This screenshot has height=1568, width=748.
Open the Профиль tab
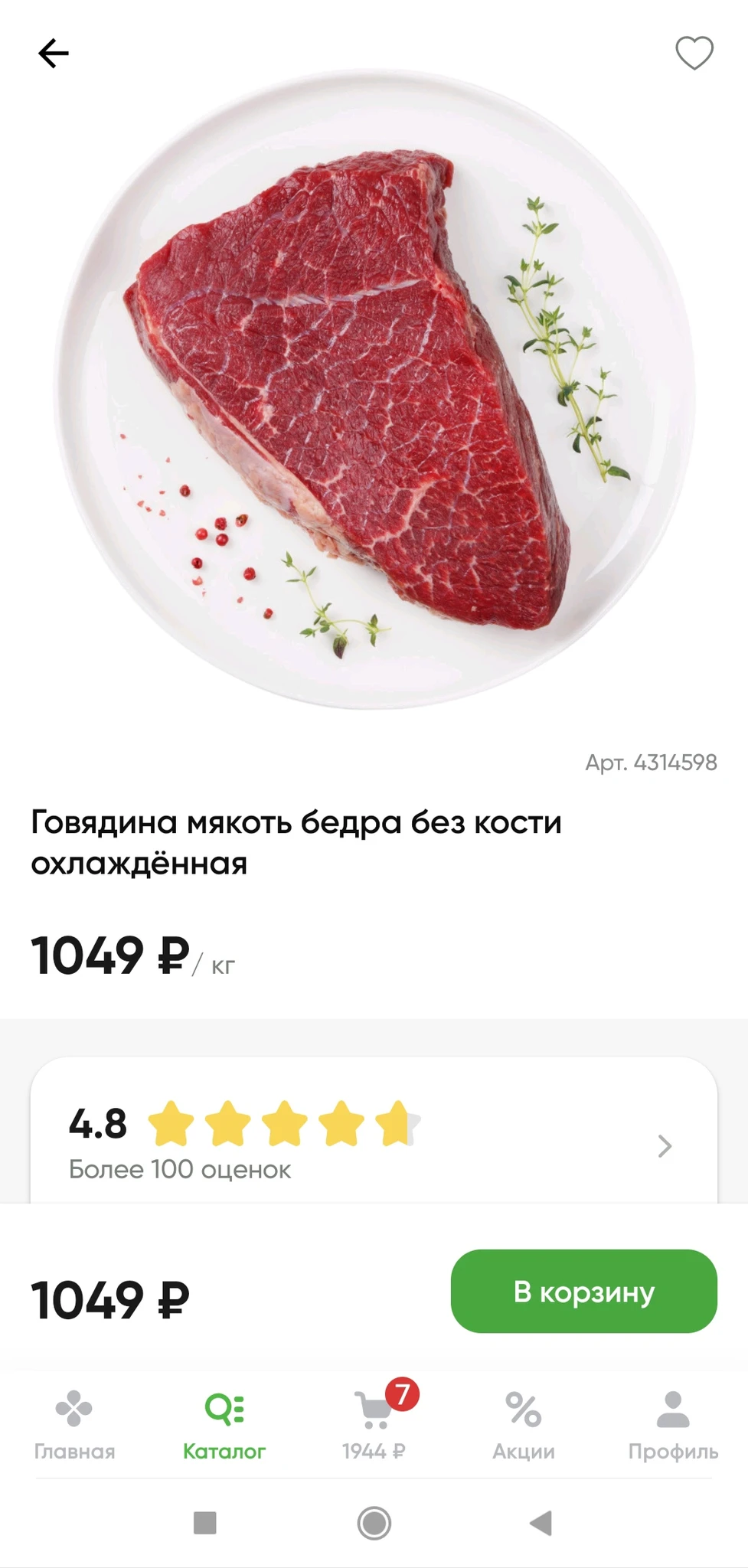click(x=673, y=1425)
